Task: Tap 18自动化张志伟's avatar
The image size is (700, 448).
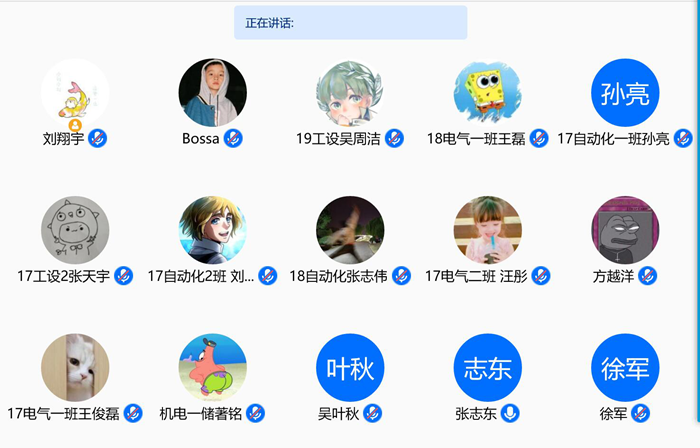Action: point(350,229)
